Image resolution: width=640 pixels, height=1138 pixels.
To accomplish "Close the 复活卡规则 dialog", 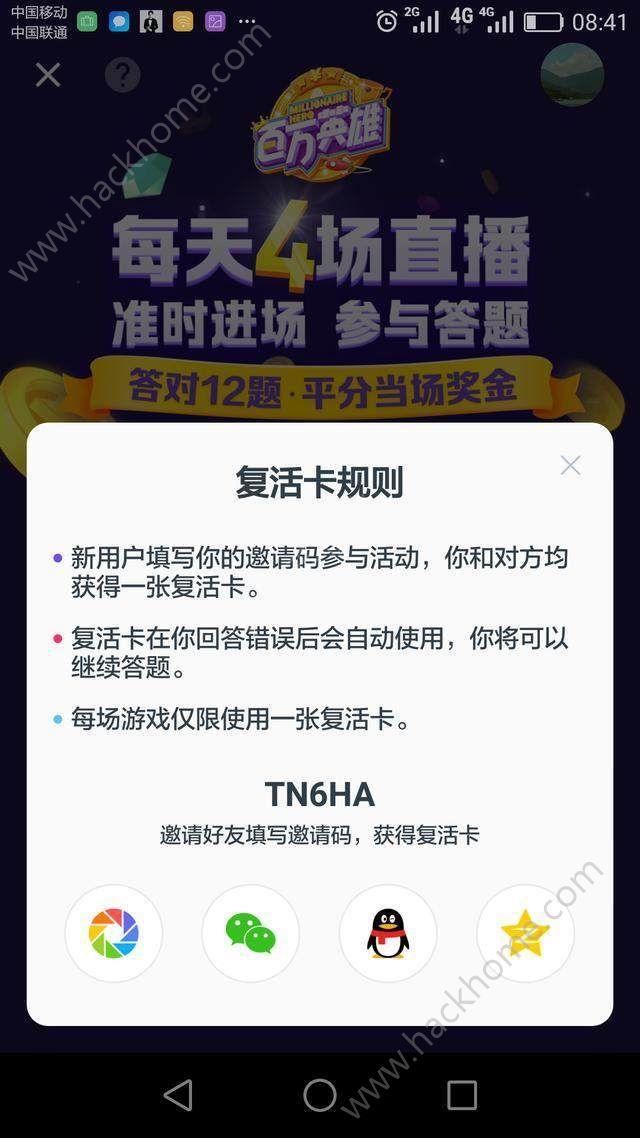I will point(570,465).
